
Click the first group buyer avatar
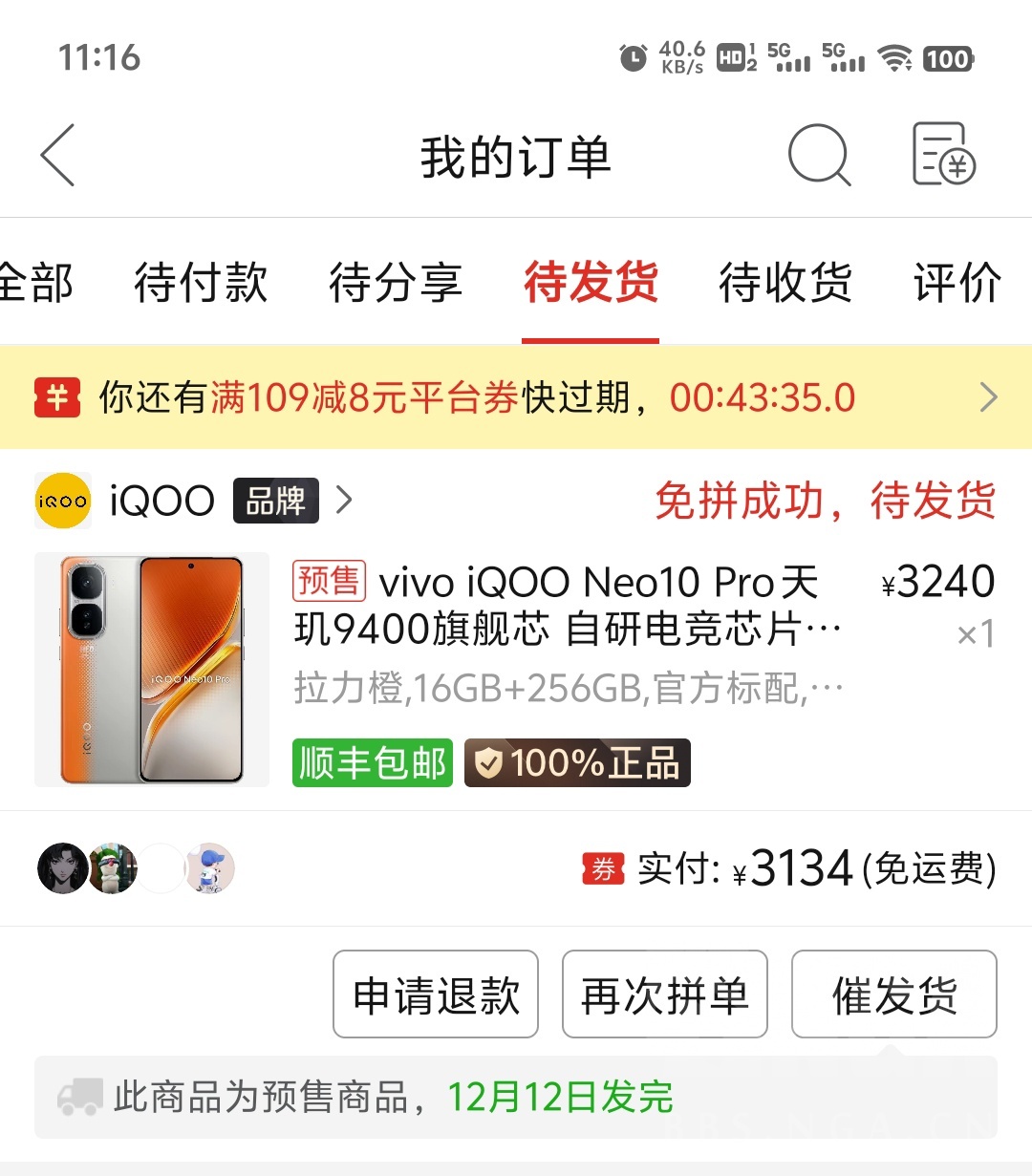(x=62, y=867)
